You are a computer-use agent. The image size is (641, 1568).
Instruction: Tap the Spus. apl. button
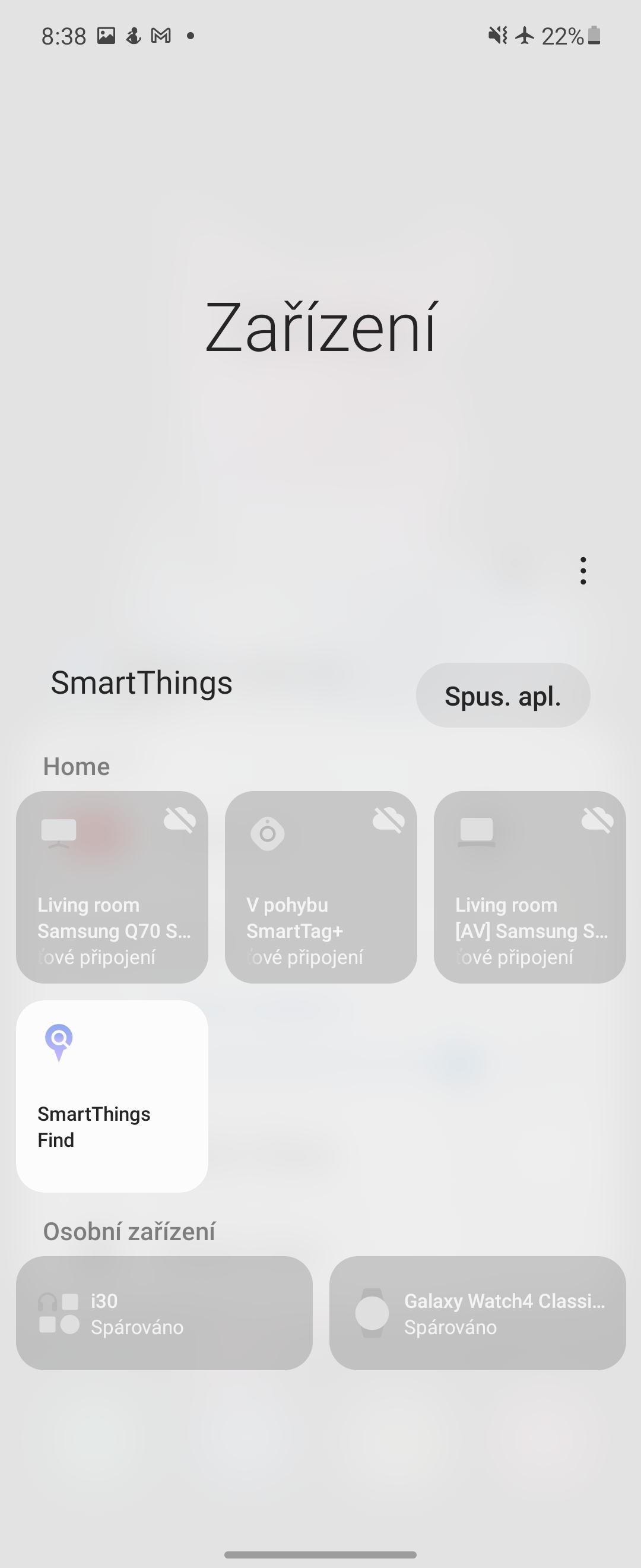click(502, 695)
